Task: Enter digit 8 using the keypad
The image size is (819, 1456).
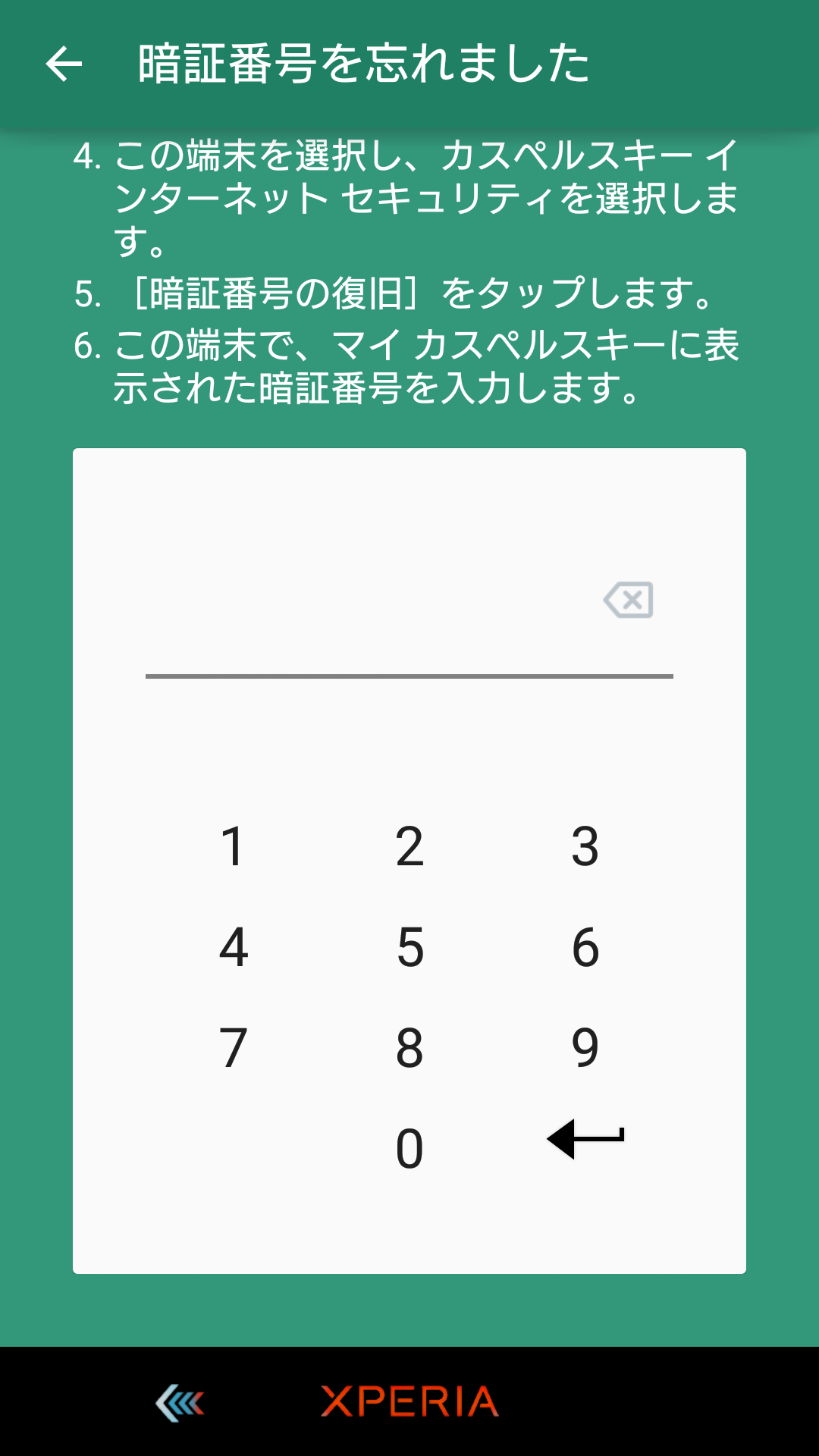Action: click(409, 1046)
